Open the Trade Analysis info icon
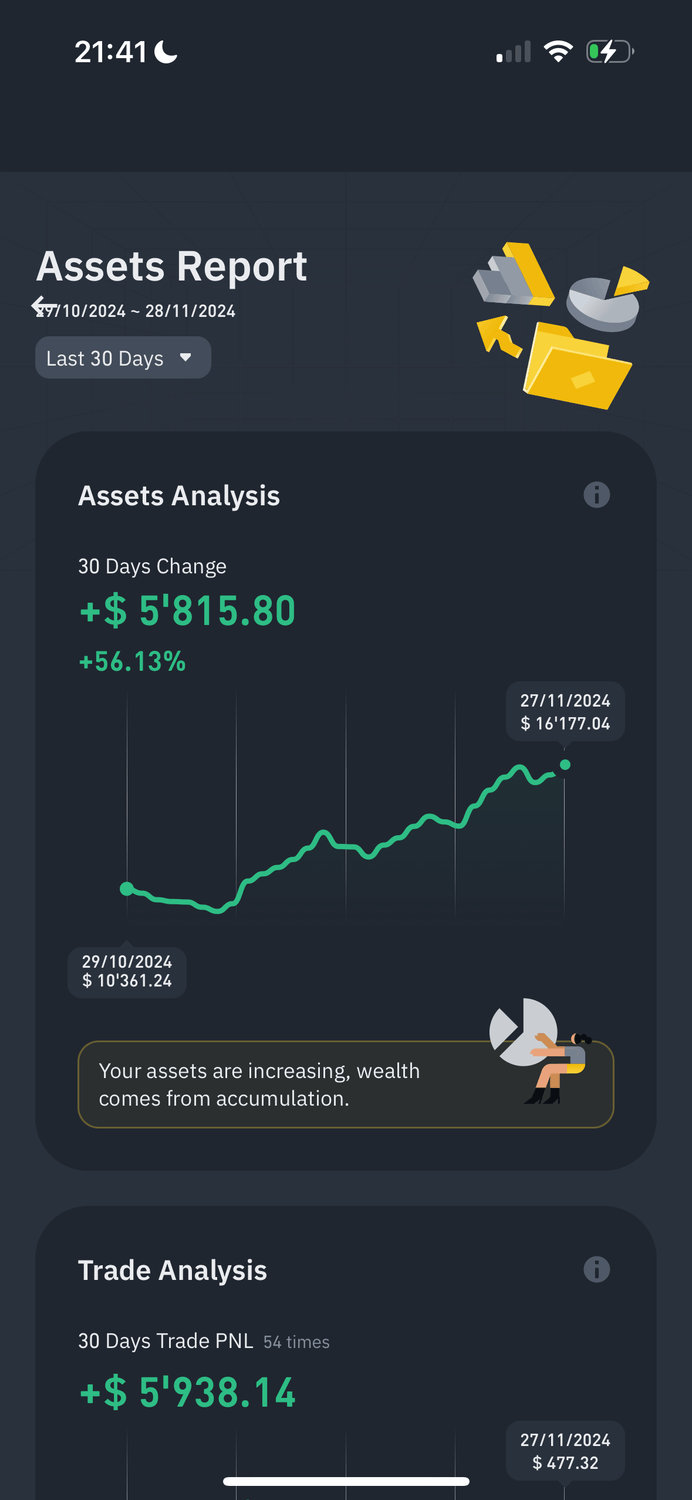Image resolution: width=692 pixels, height=1500 pixels. tap(596, 1269)
